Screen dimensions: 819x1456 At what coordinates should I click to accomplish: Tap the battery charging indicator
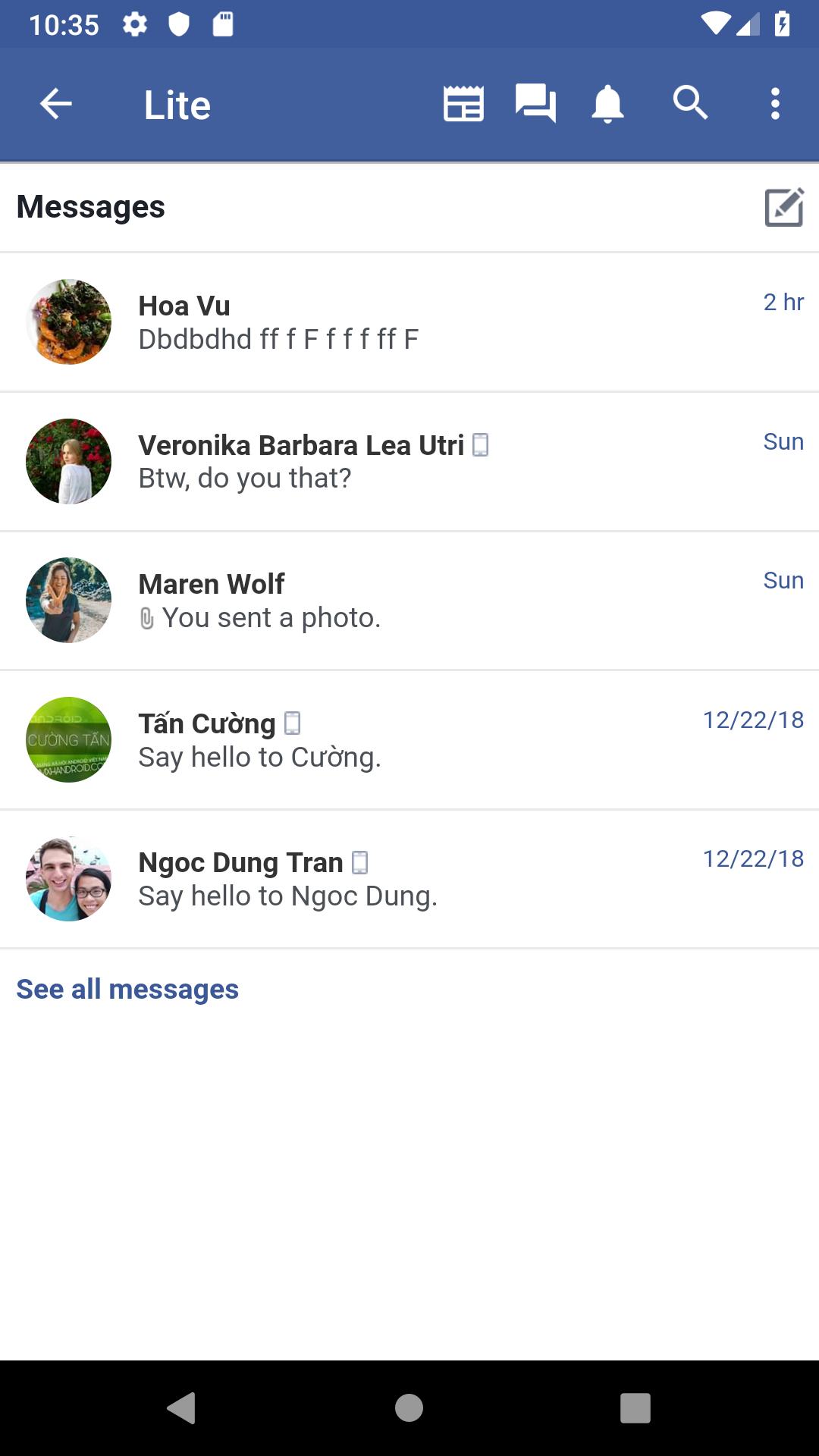(783, 23)
